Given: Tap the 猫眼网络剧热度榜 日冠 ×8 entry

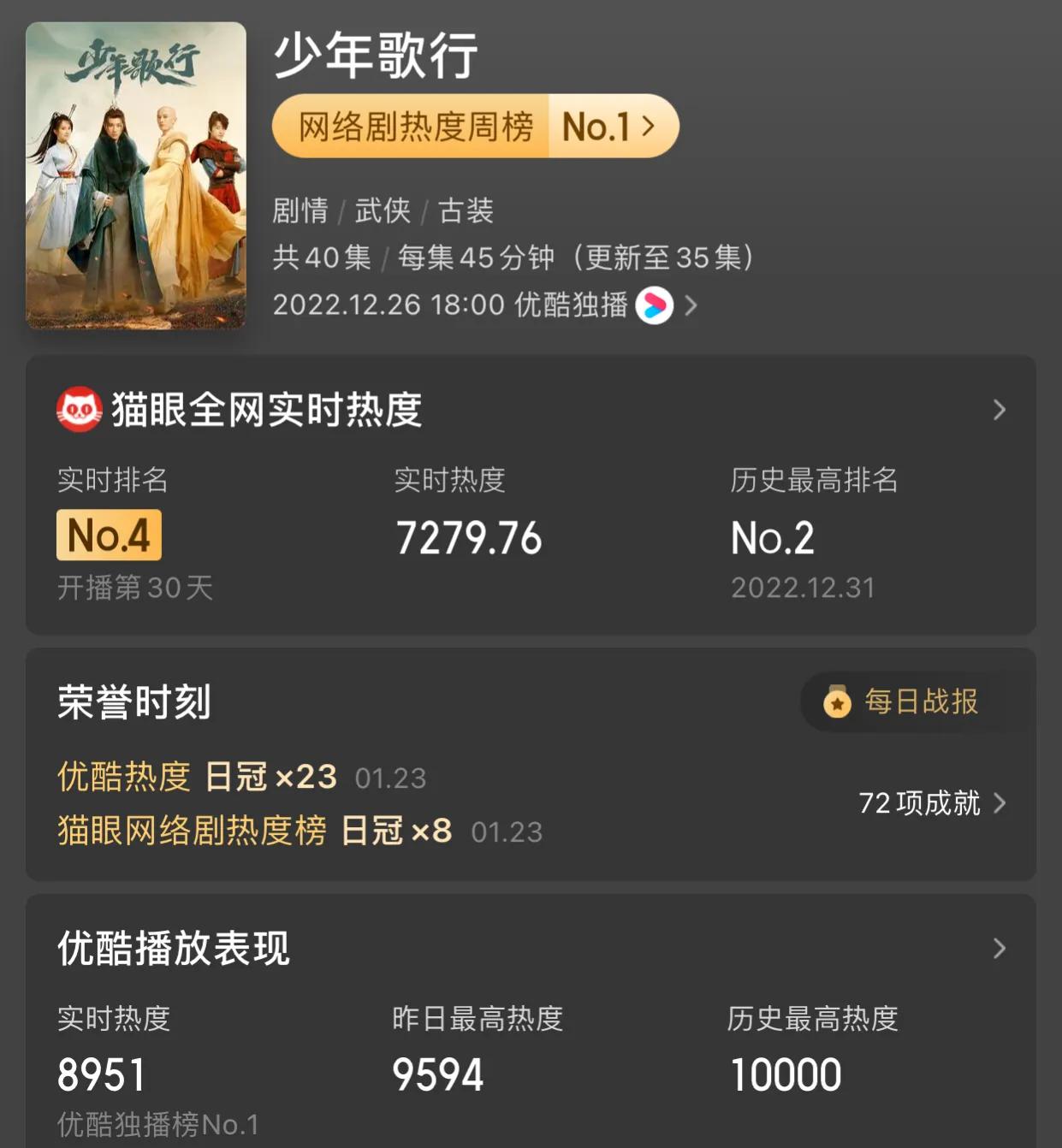Looking at the screenshot, I should (252, 831).
